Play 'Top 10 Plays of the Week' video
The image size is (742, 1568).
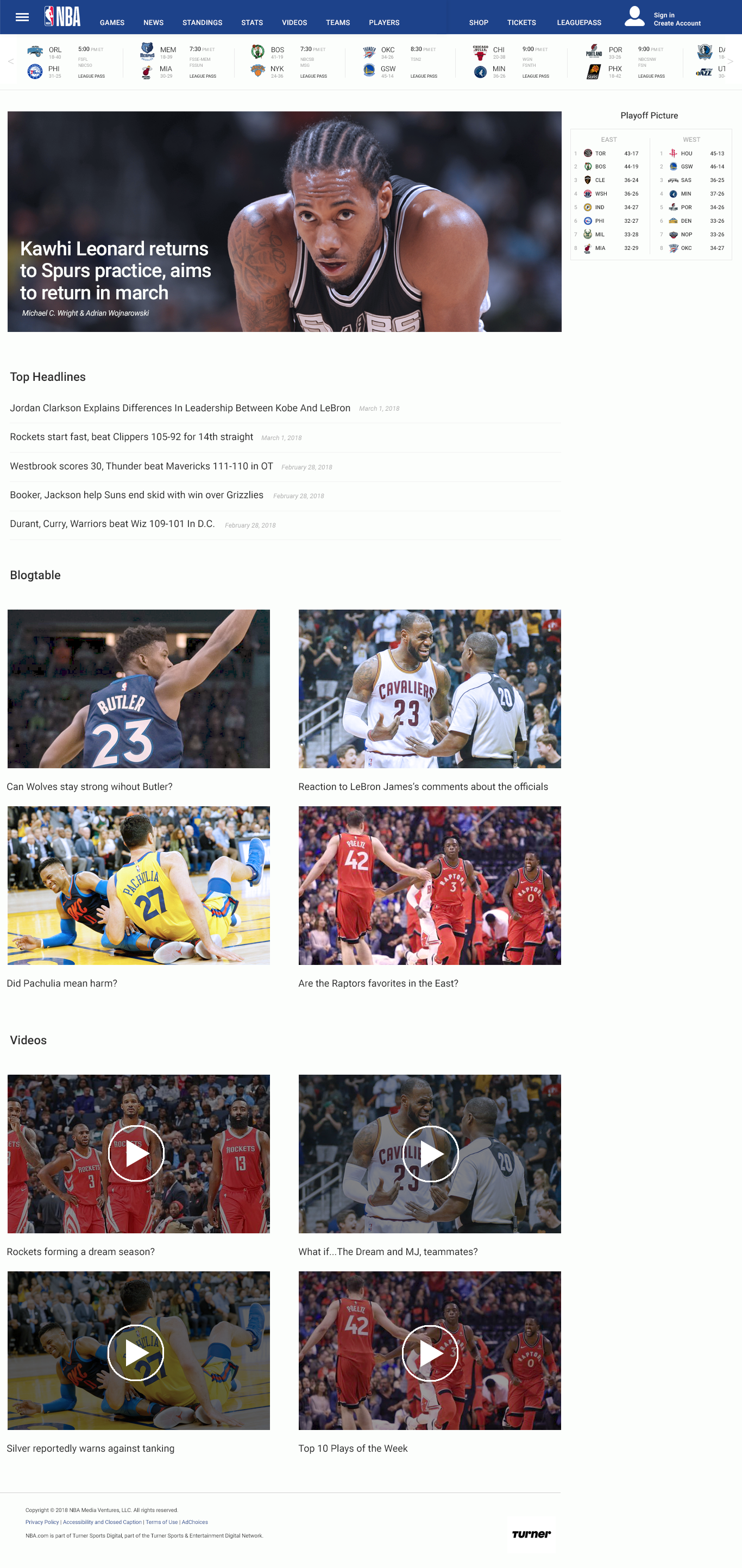click(430, 1353)
